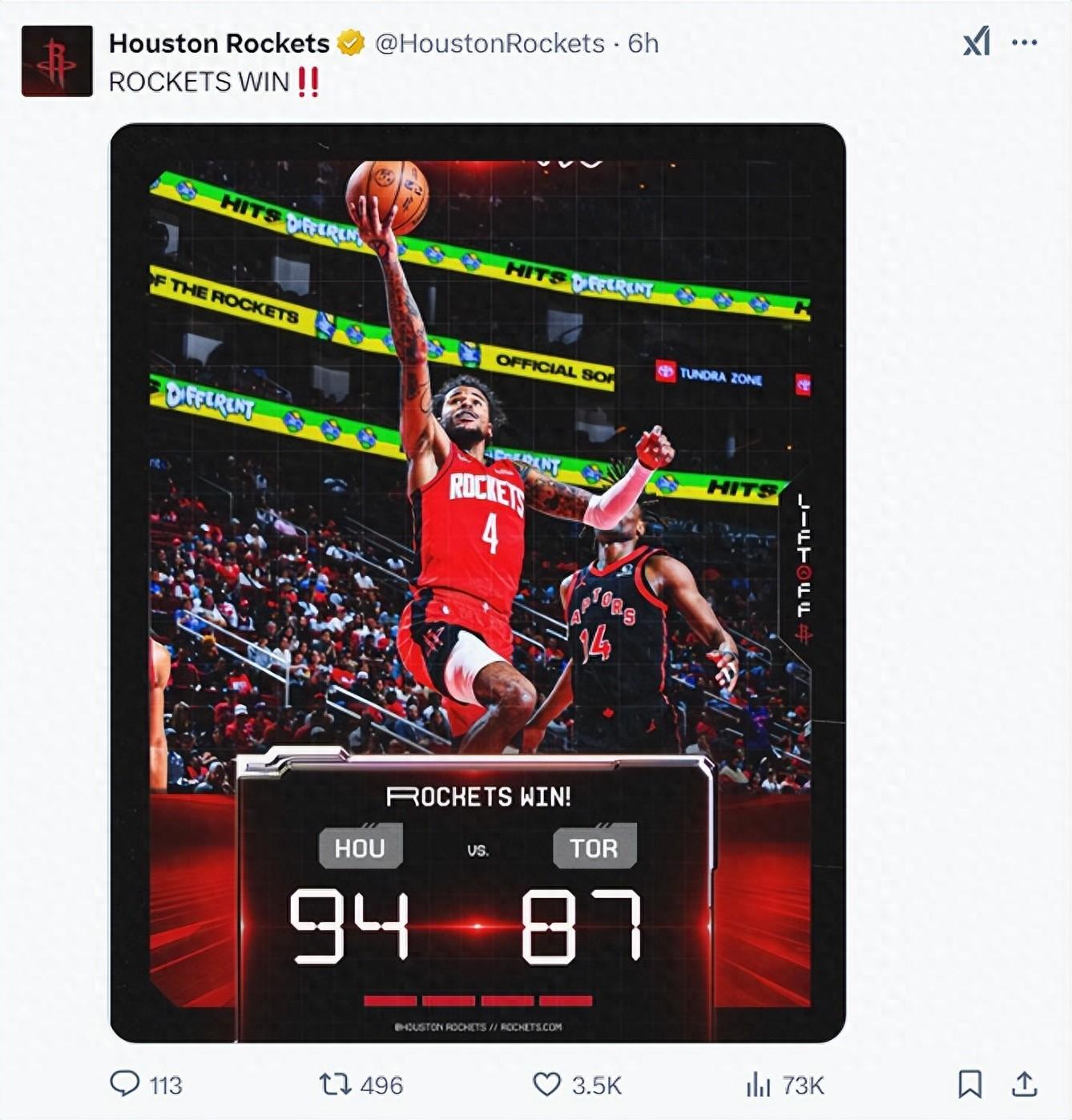Image resolution: width=1072 pixels, height=1120 pixels.
Task: Open the Houston Rockets profile avatar
Action: click(57, 62)
